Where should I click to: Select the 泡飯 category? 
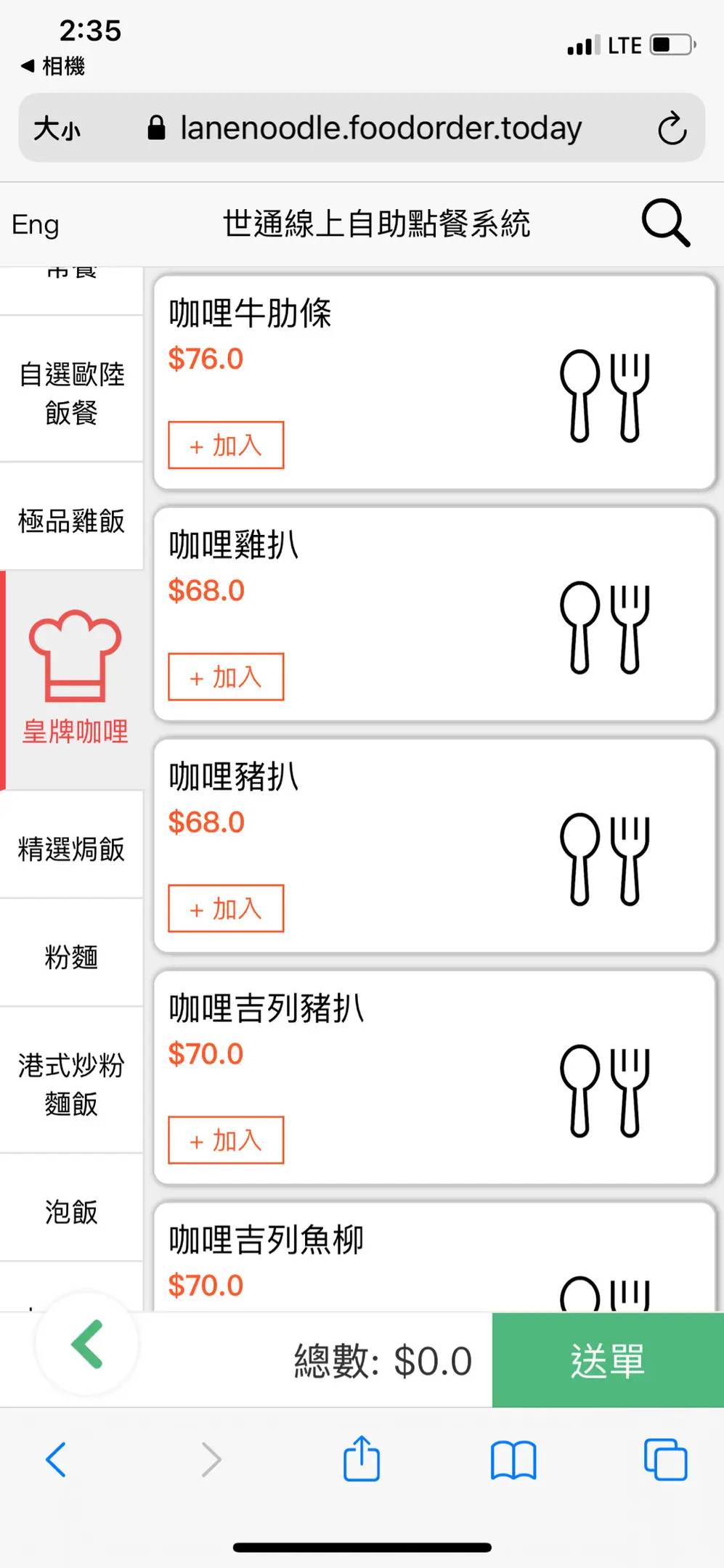71,1211
